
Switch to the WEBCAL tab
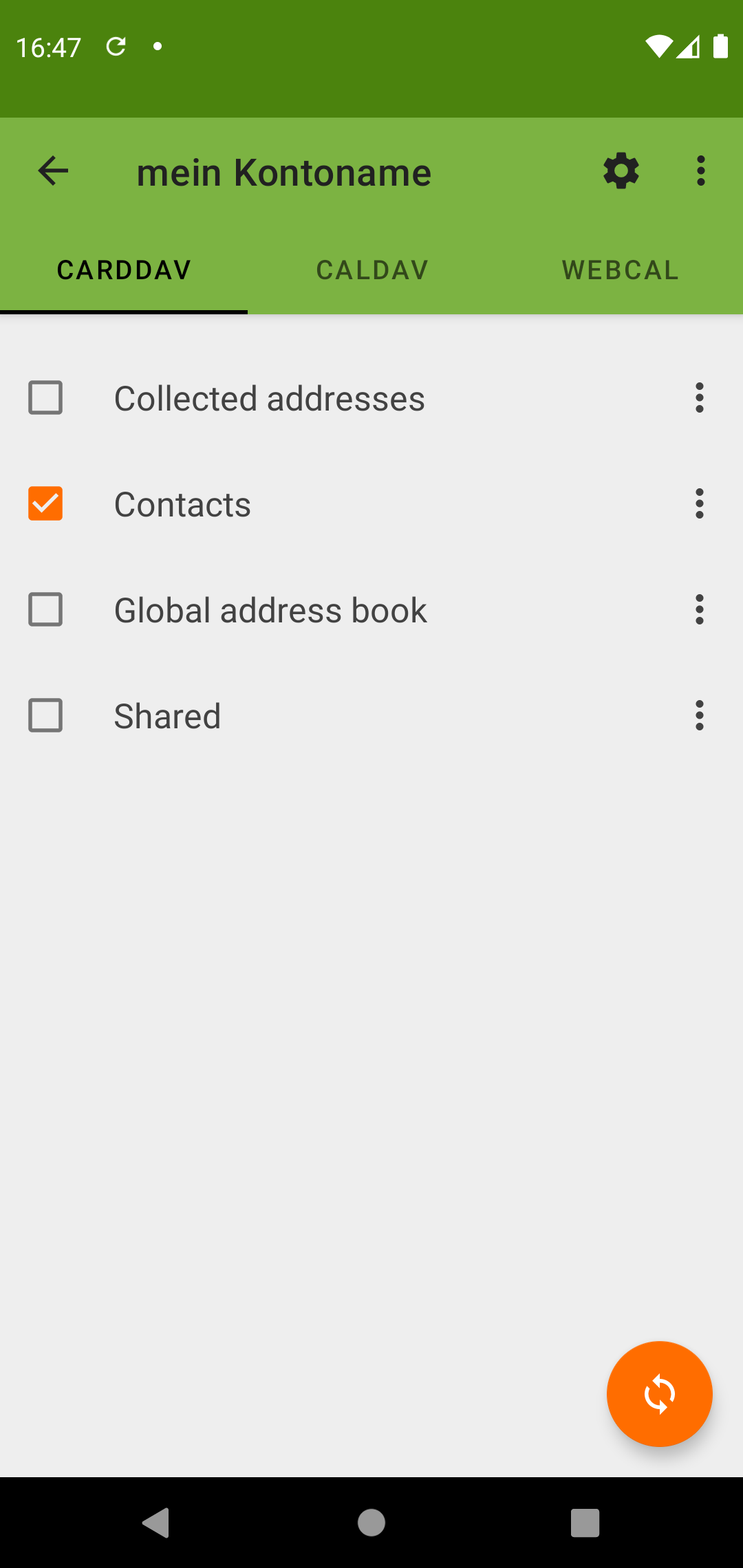[x=620, y=270]
